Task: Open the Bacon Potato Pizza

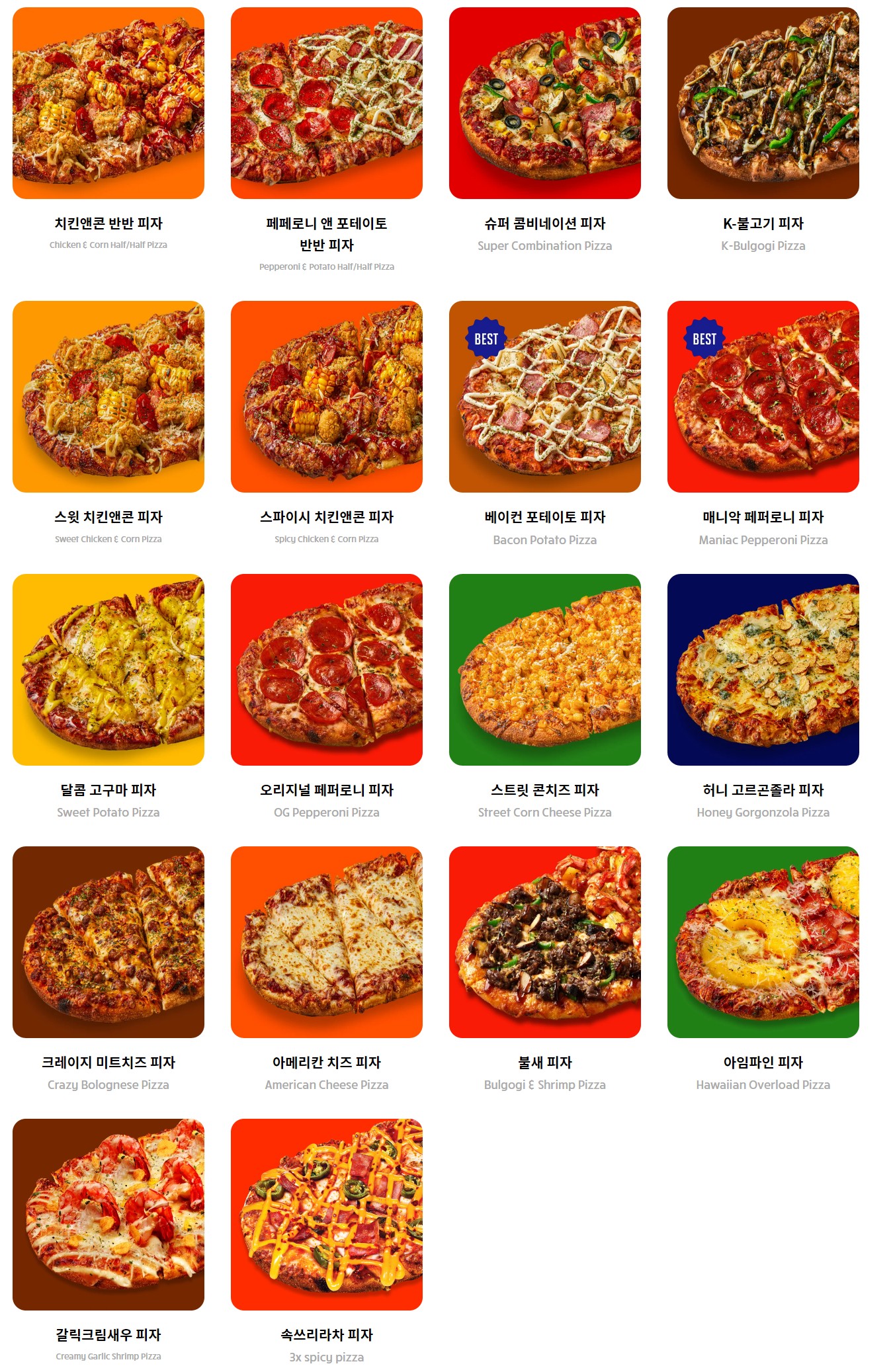Action: coord(545,397)
